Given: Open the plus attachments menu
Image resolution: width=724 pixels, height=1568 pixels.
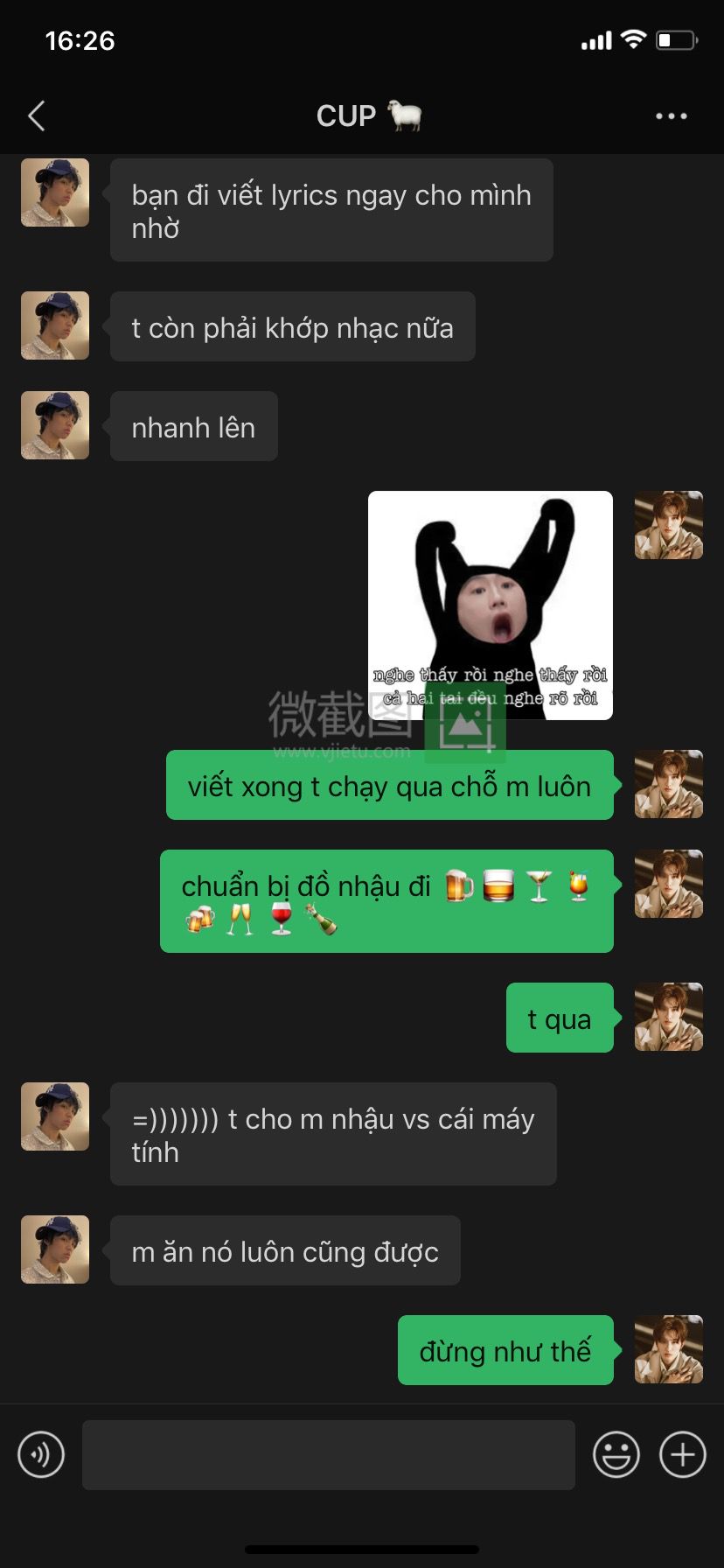Looking at the screenshot, I should tap(682, 1455).
